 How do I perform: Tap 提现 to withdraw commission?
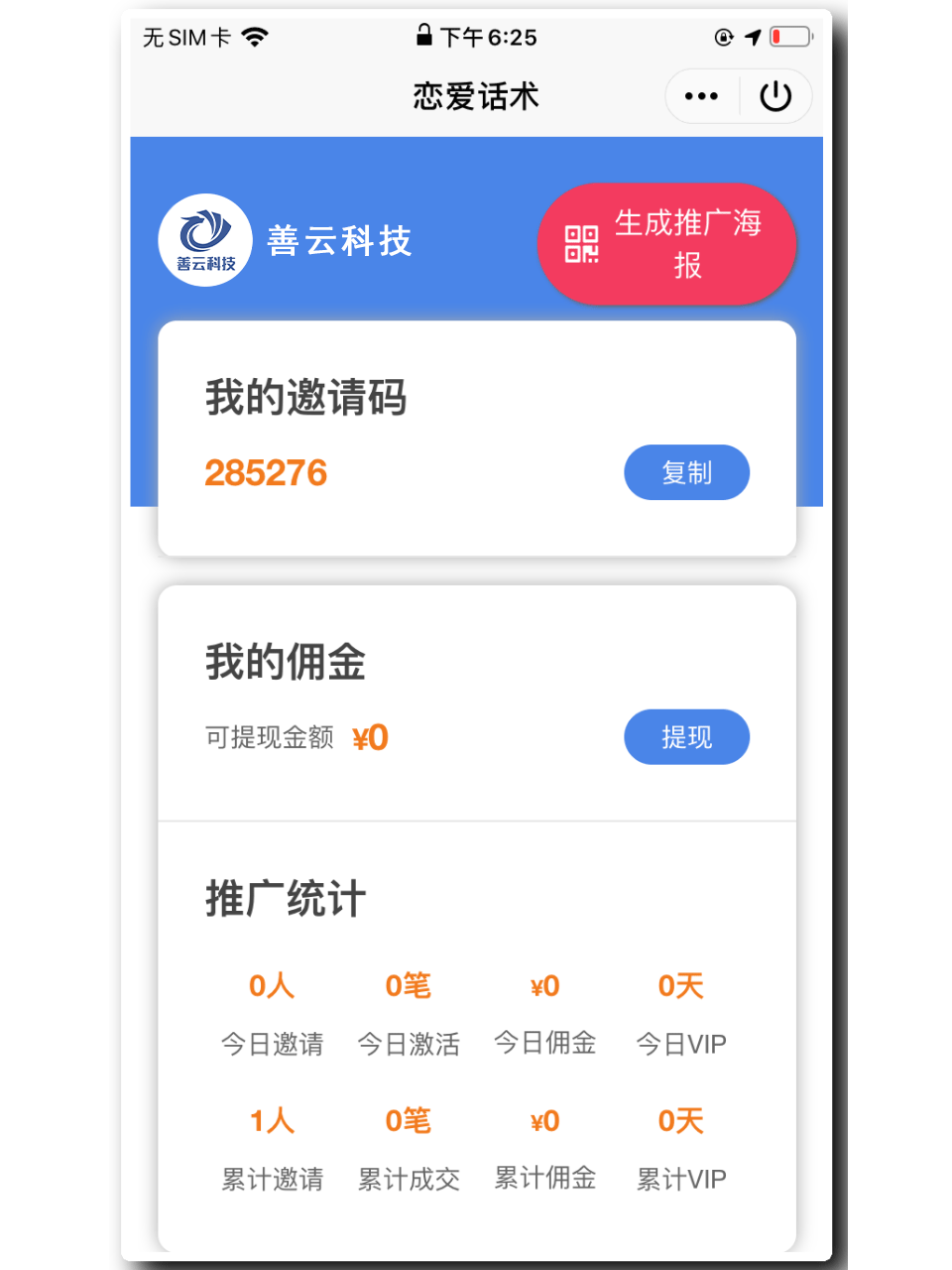point(686,737)
